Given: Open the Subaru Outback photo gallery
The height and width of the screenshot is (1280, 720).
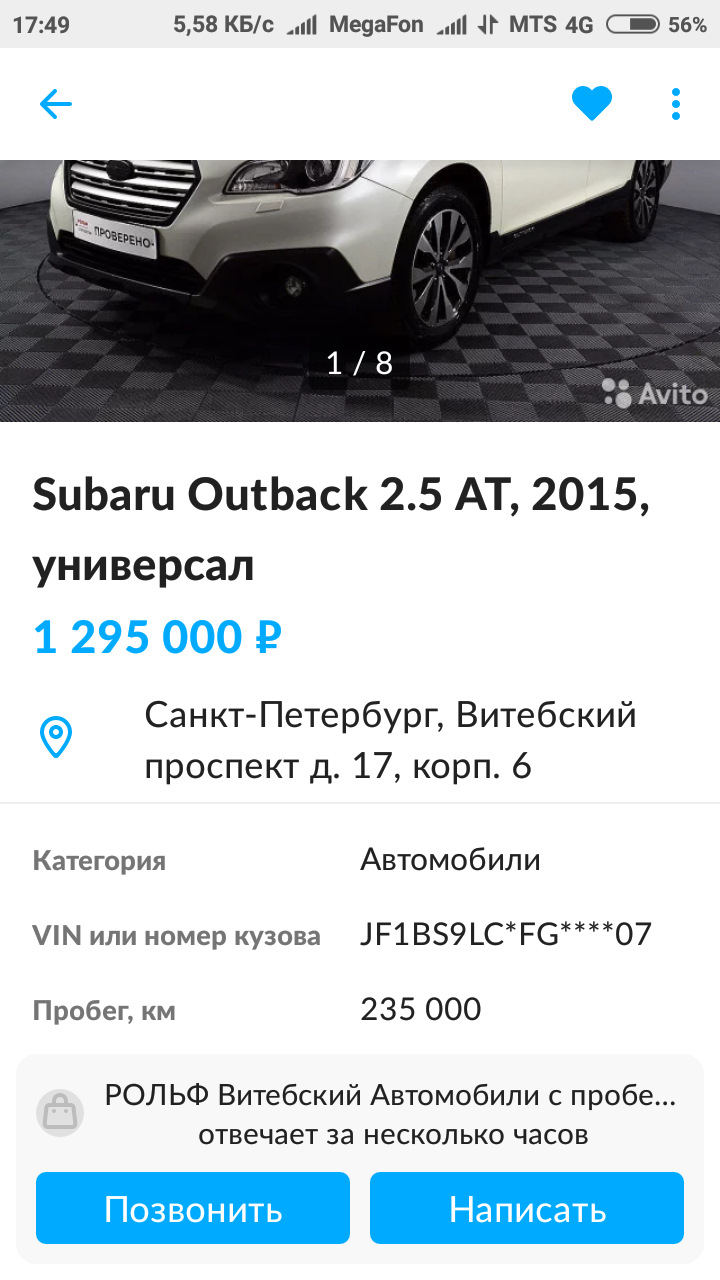Looking at the screenshot, I should point(360,290).
